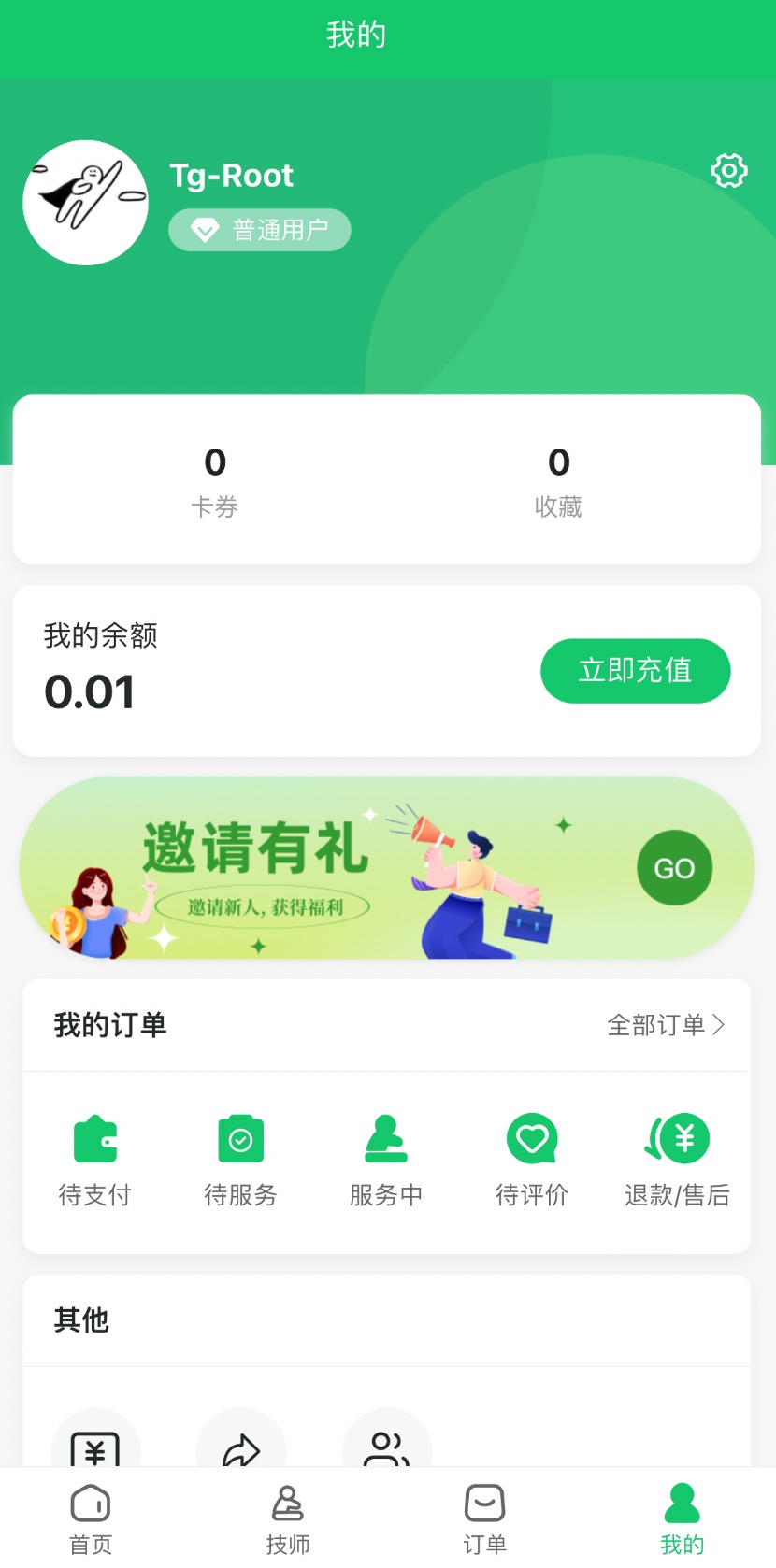Open the 收藏 favorites count
Image resolution: width=776 pixels, height=1568 pixels.
(558, 481)
